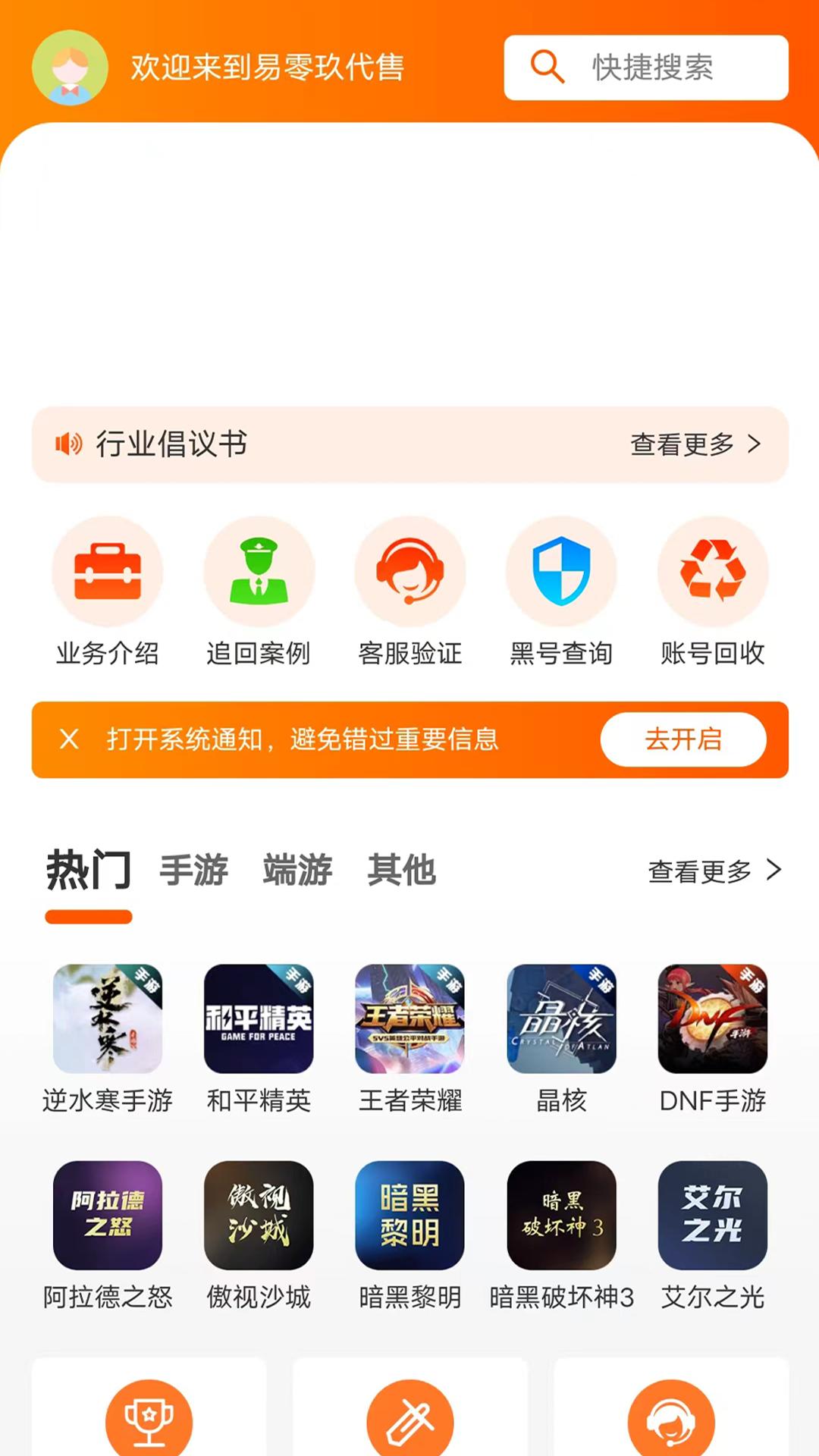Open the user avatar profile picture
Screen dimensions: 819x1456
coord(71,67)
